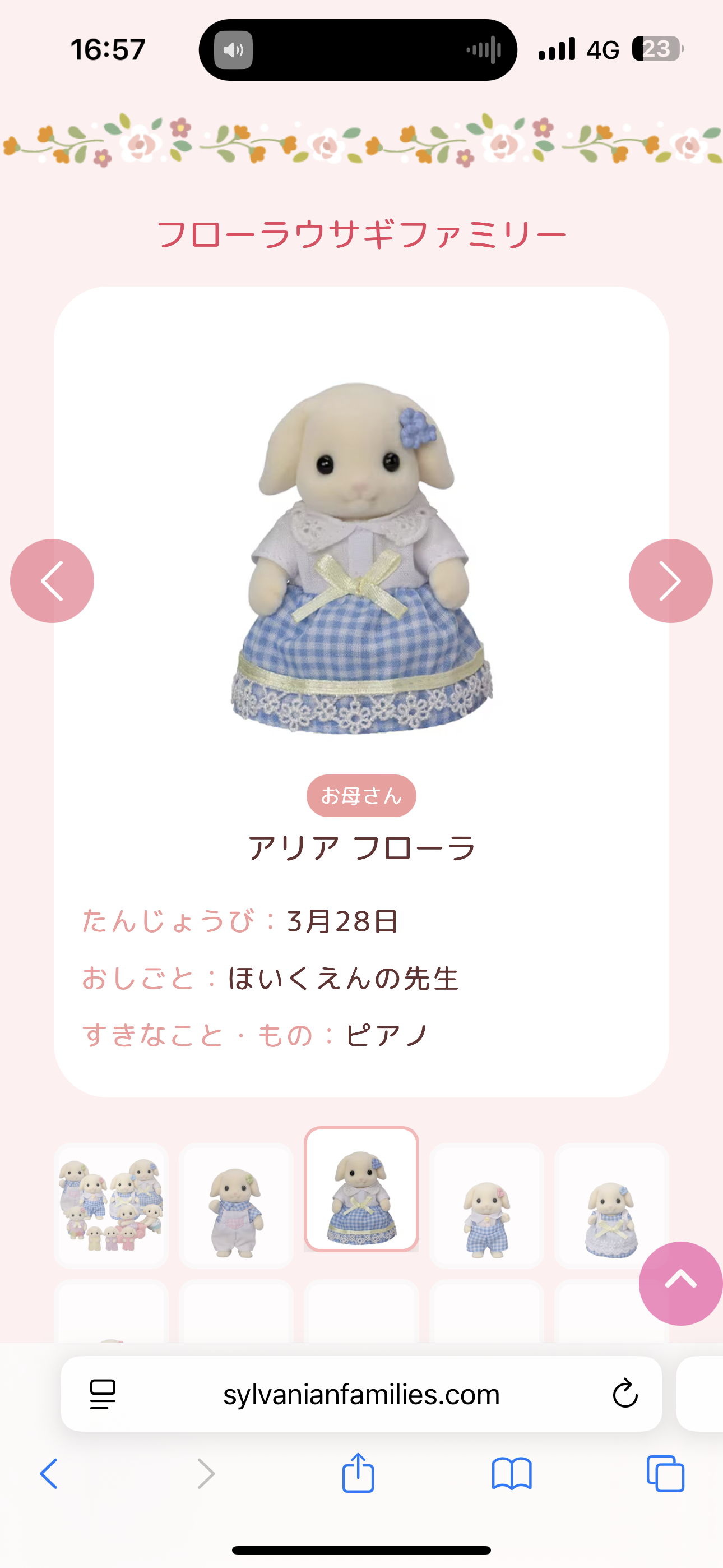
Task: Open Safari bookmarks
Action: [x=512, y=1474]
